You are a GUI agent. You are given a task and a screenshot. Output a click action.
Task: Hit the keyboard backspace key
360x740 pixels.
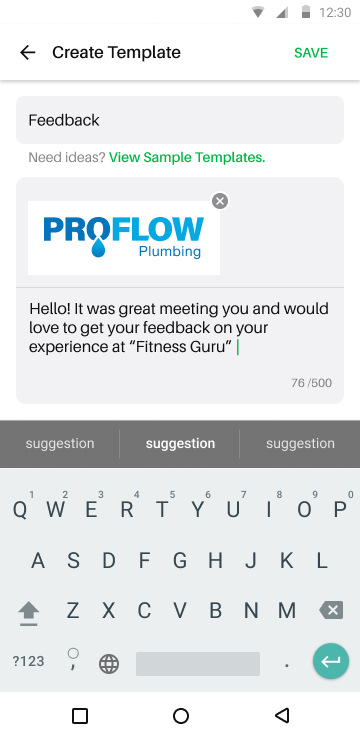point(331,611)
